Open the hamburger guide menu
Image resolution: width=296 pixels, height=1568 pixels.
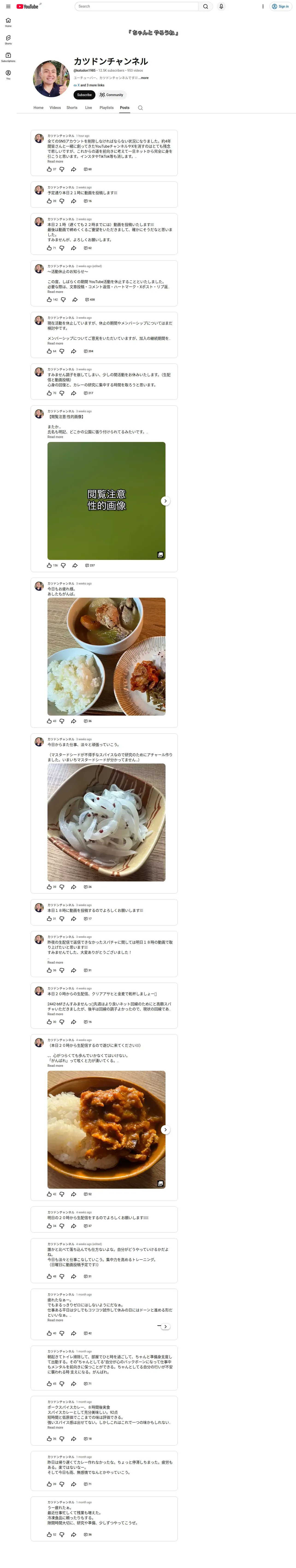click(x=8, y=6)
